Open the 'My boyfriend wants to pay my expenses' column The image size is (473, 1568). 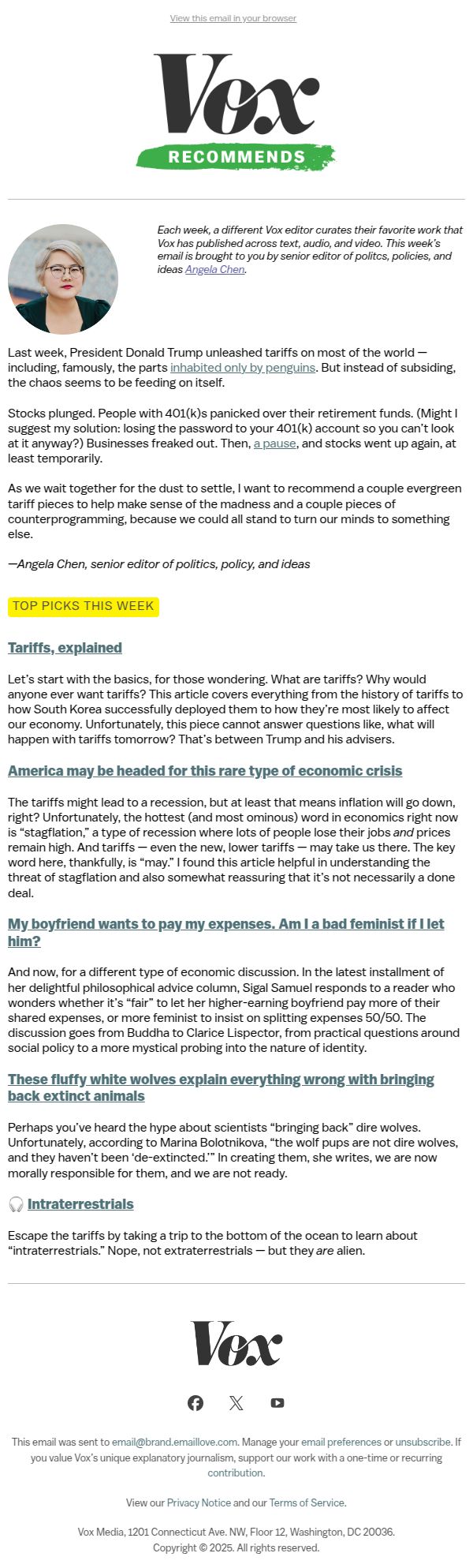pyautogui.click(x=226, y=933)
